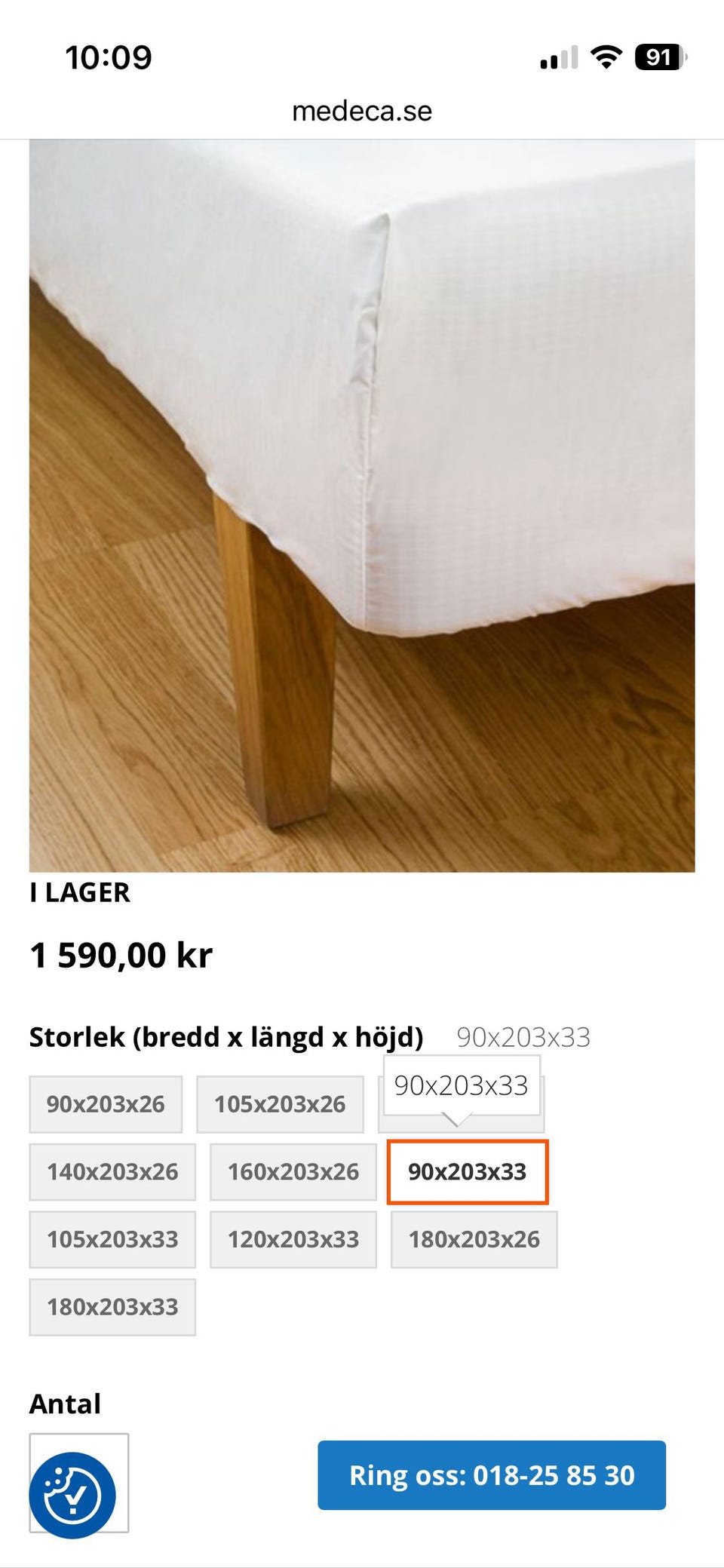Select the 105x203x26 size option

[x=280, y=1103]
